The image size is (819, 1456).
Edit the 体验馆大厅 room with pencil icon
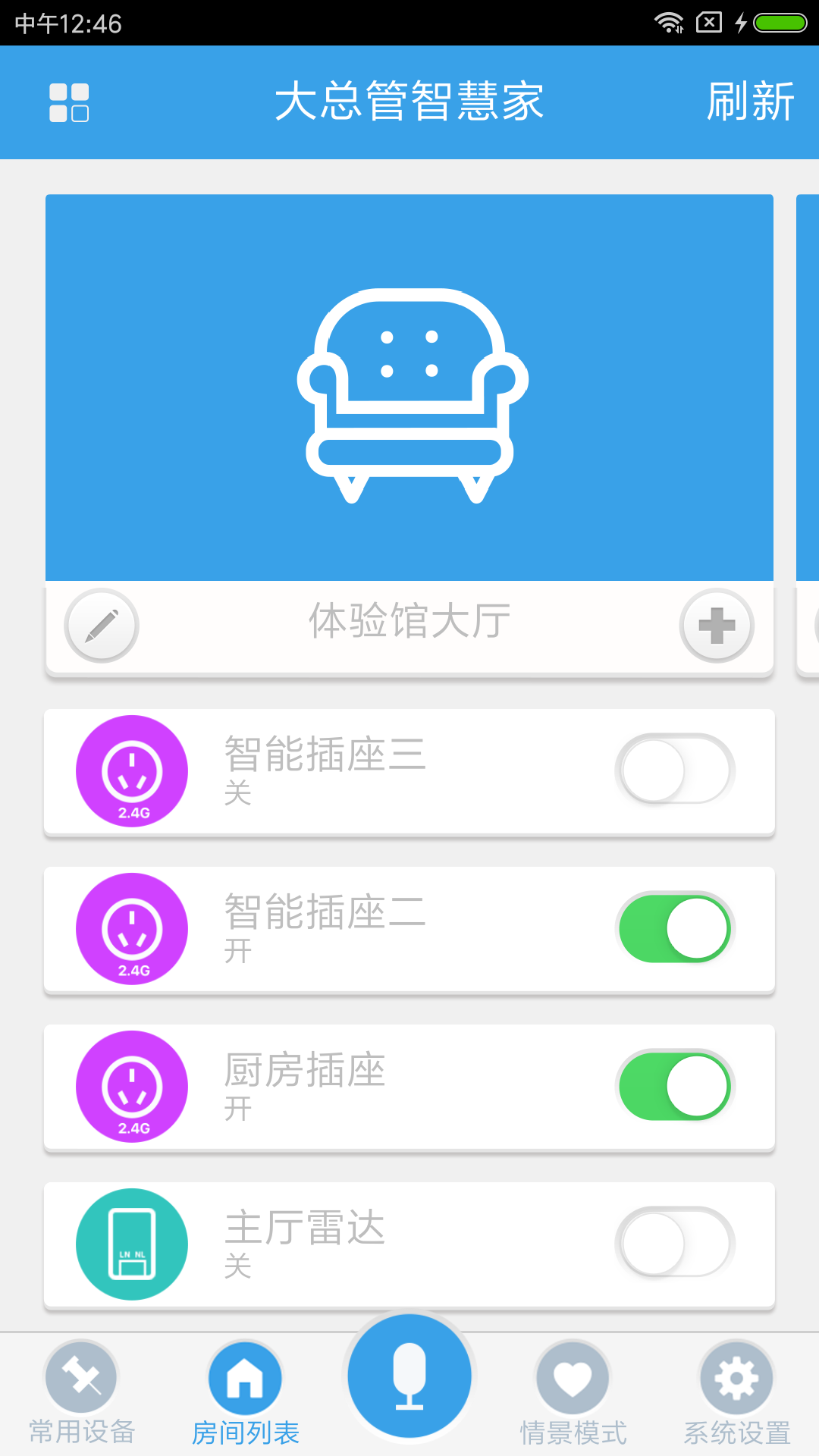point(102,626)
